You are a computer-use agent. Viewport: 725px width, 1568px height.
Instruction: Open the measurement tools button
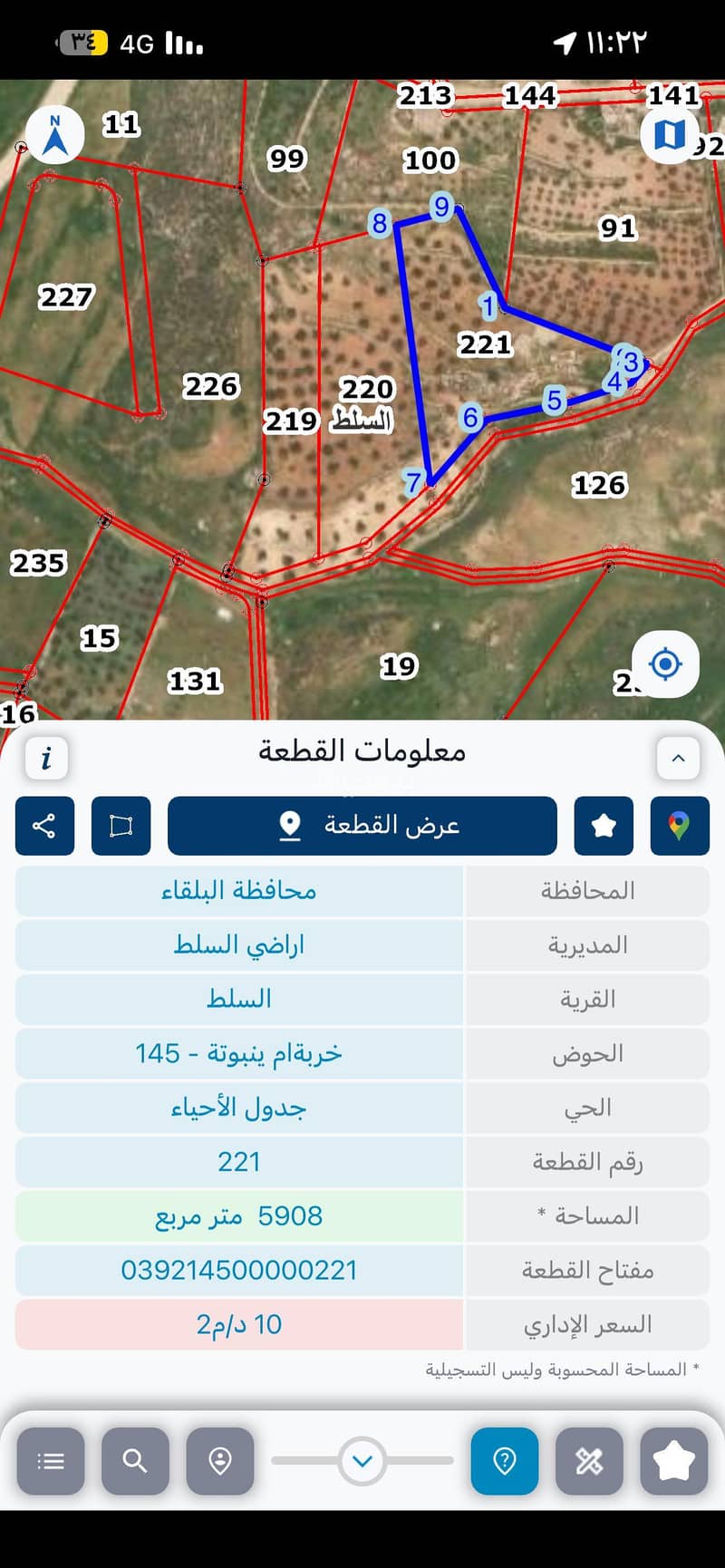click(x=589, y=1461)
